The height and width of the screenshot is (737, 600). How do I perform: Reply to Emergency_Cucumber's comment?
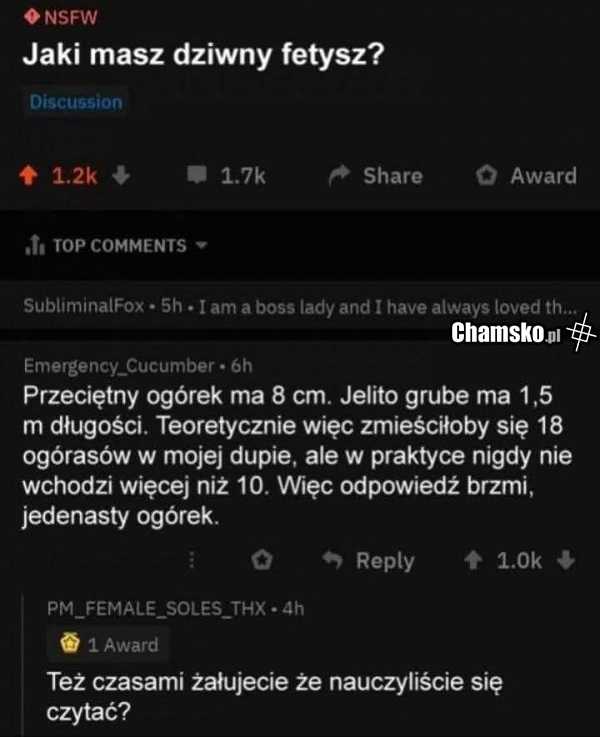click(372, 561)
